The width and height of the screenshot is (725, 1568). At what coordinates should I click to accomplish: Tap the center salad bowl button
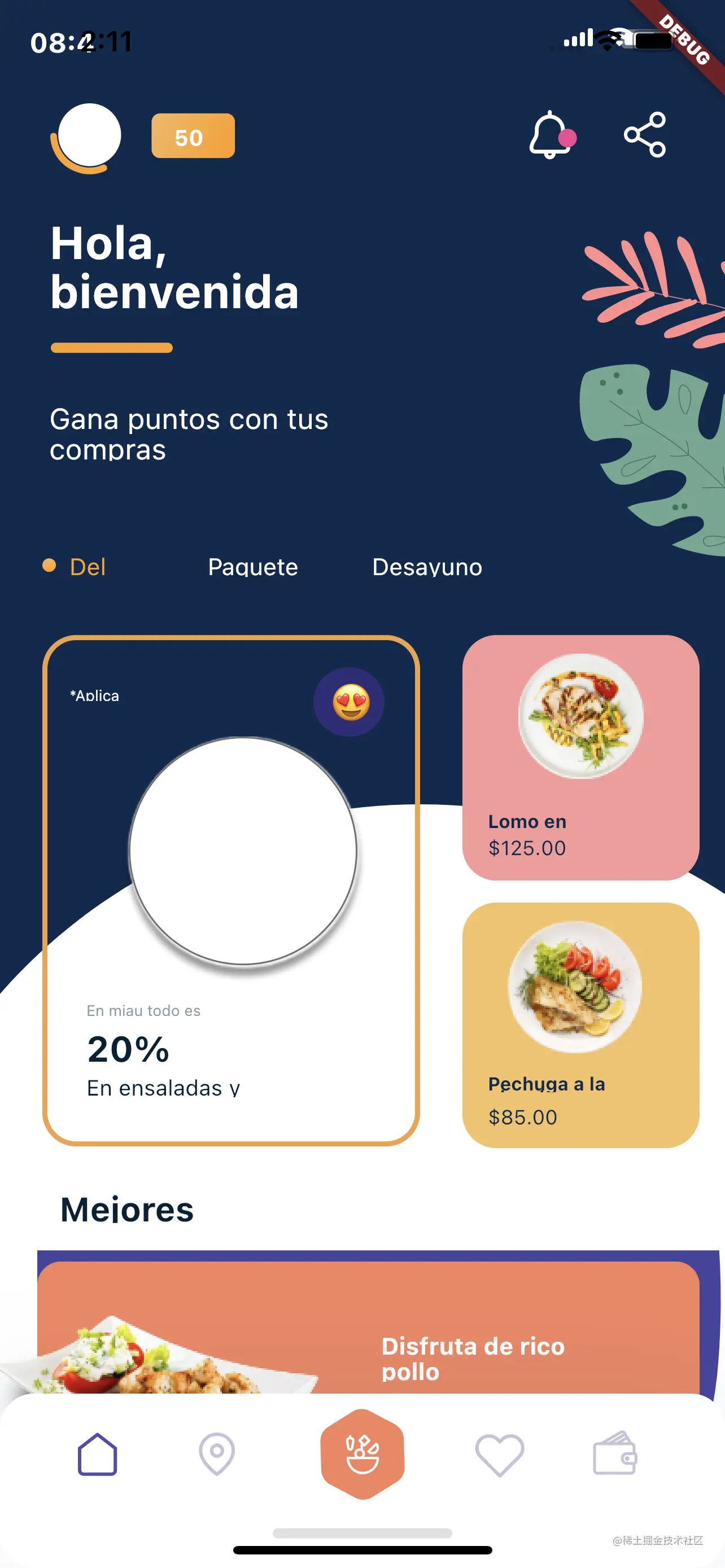coord(362,1454)
